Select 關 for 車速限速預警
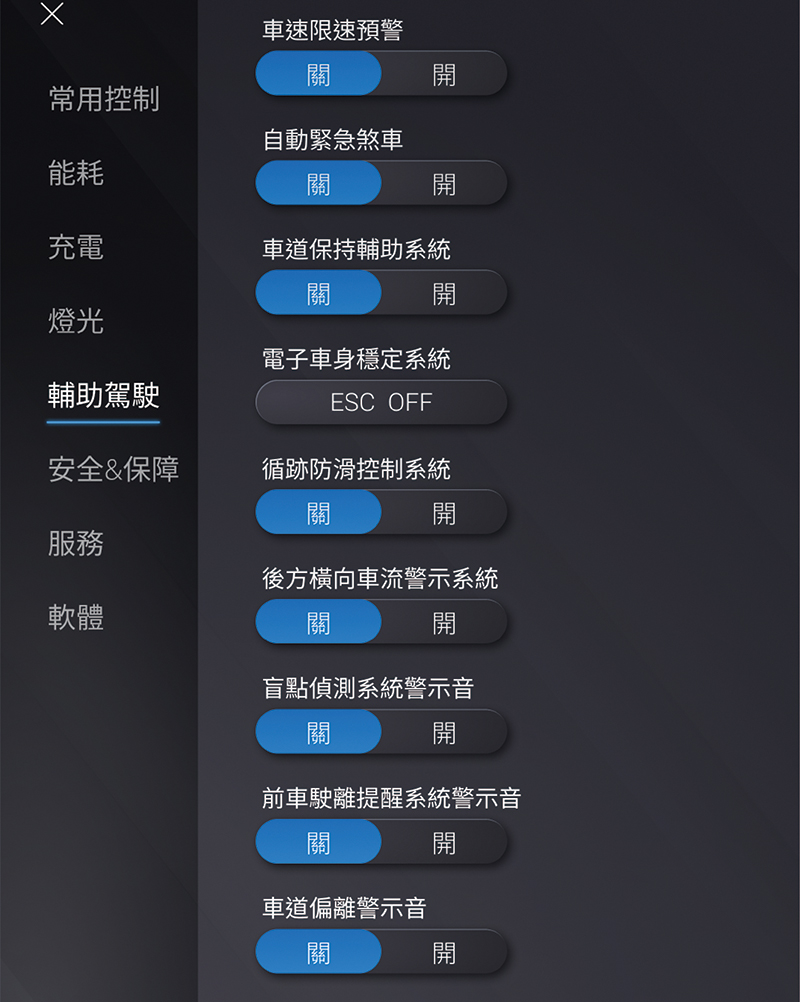The height and width of the screenshot is (1002, 800). [x=319, y=74]
